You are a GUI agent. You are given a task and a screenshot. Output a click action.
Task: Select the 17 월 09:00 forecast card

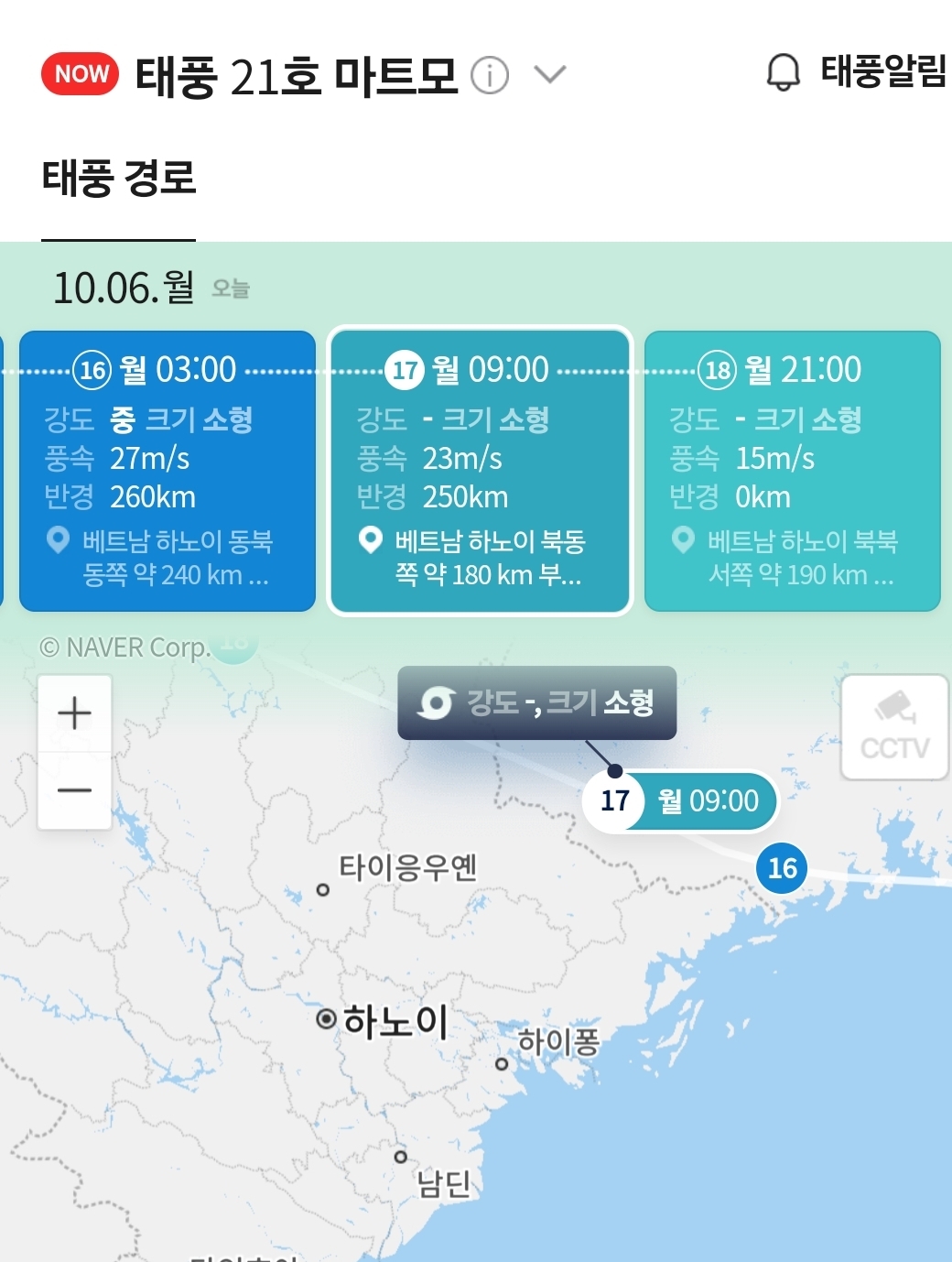(480, 471)
